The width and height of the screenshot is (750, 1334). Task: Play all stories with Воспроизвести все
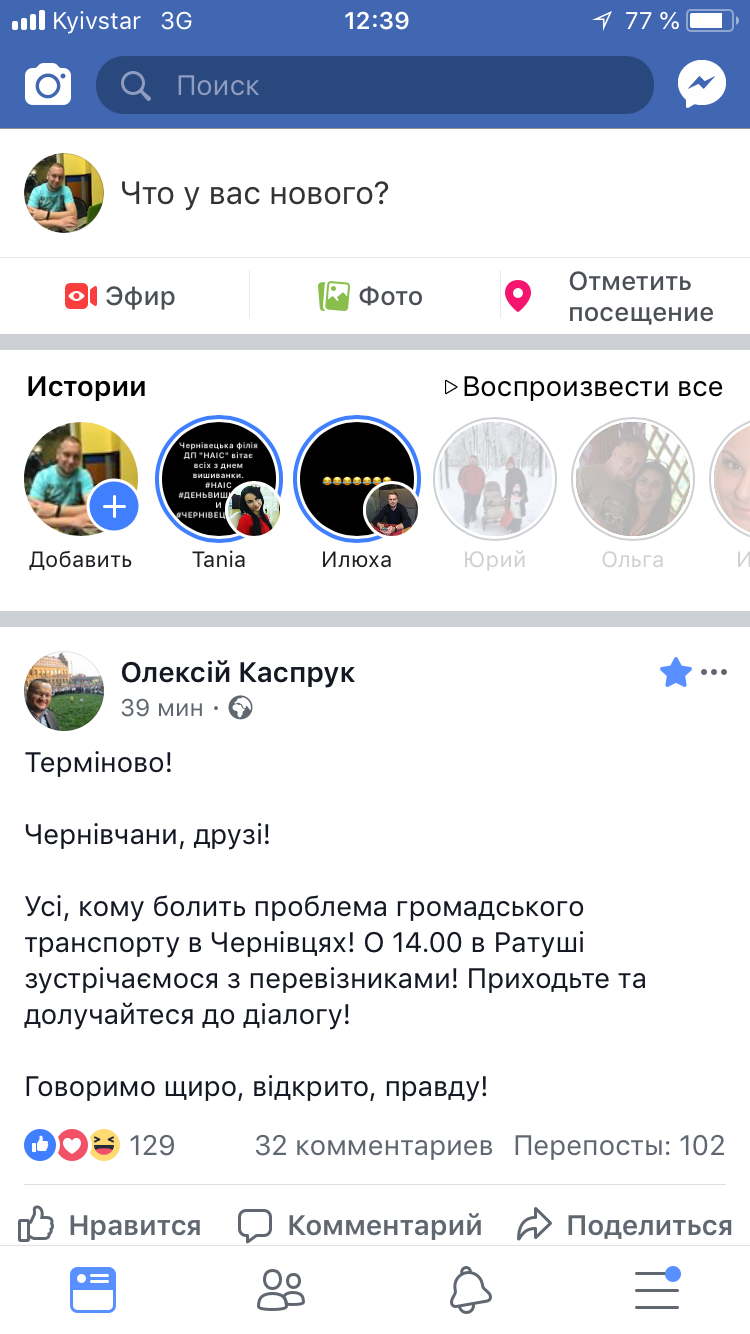point(584,387)
